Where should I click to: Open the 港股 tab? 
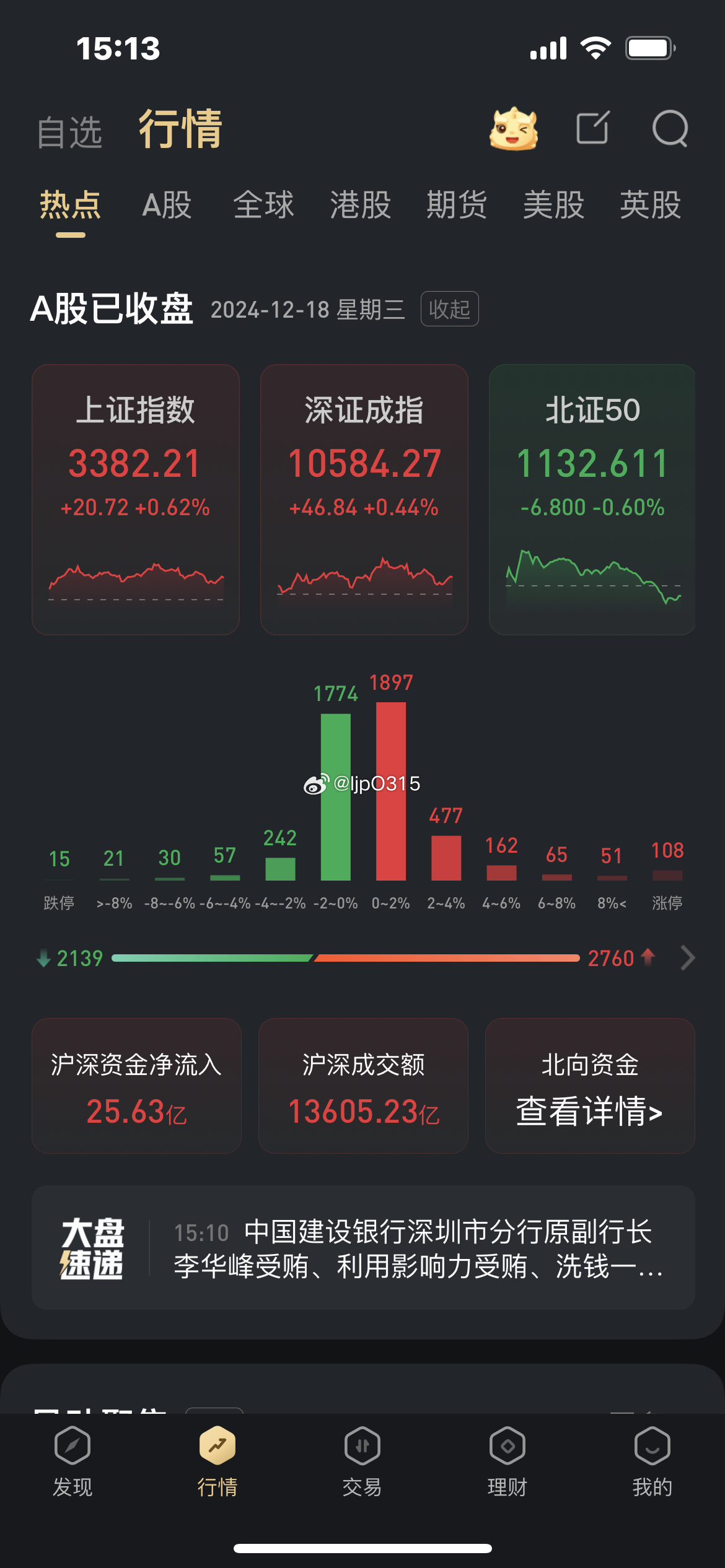(x=360, y=205)
